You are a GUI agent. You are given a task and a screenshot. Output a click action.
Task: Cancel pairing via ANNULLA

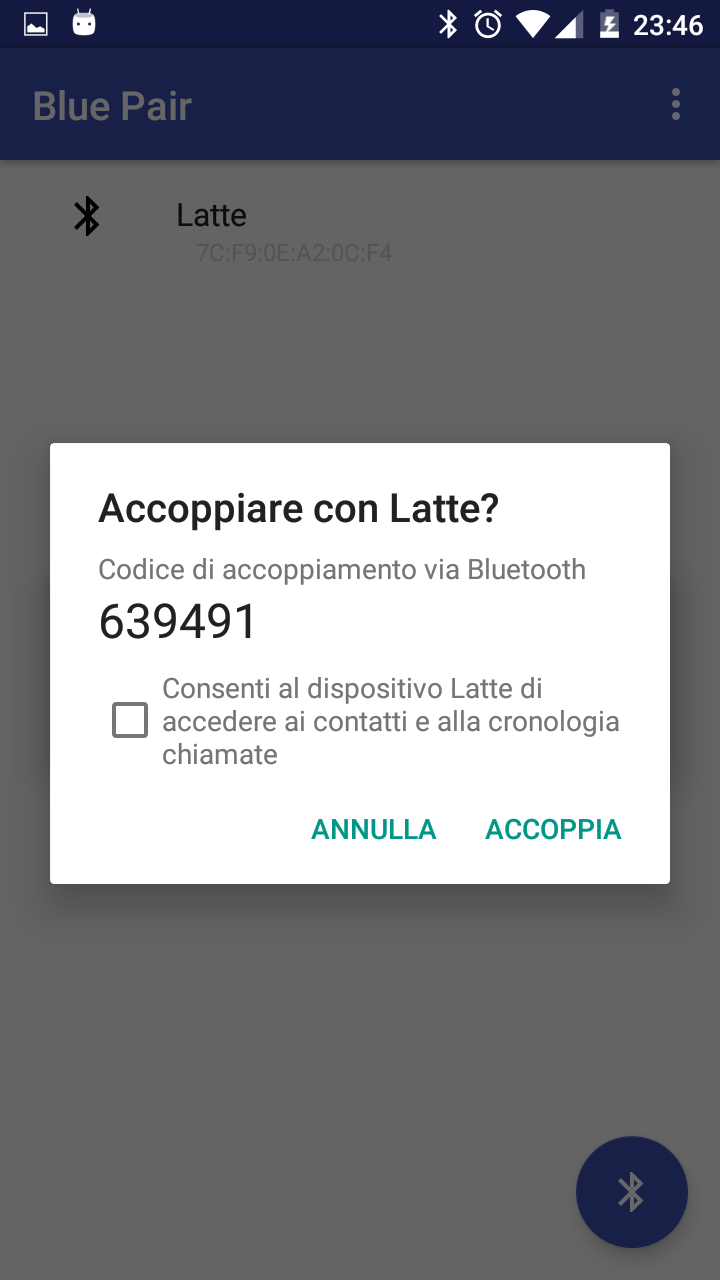pos(374,829)
